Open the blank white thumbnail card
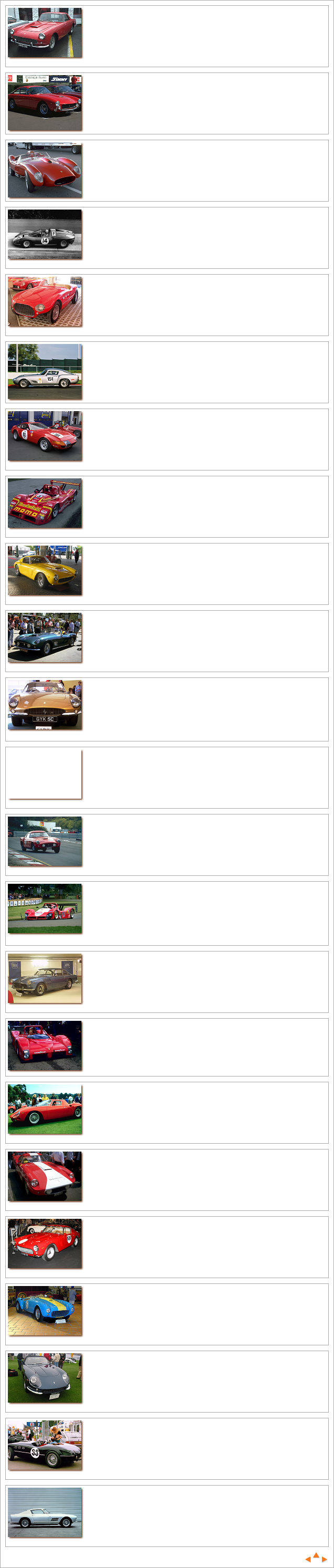Image resolution: width=334 pixels, height=1568 pixels. coord(45,773)
